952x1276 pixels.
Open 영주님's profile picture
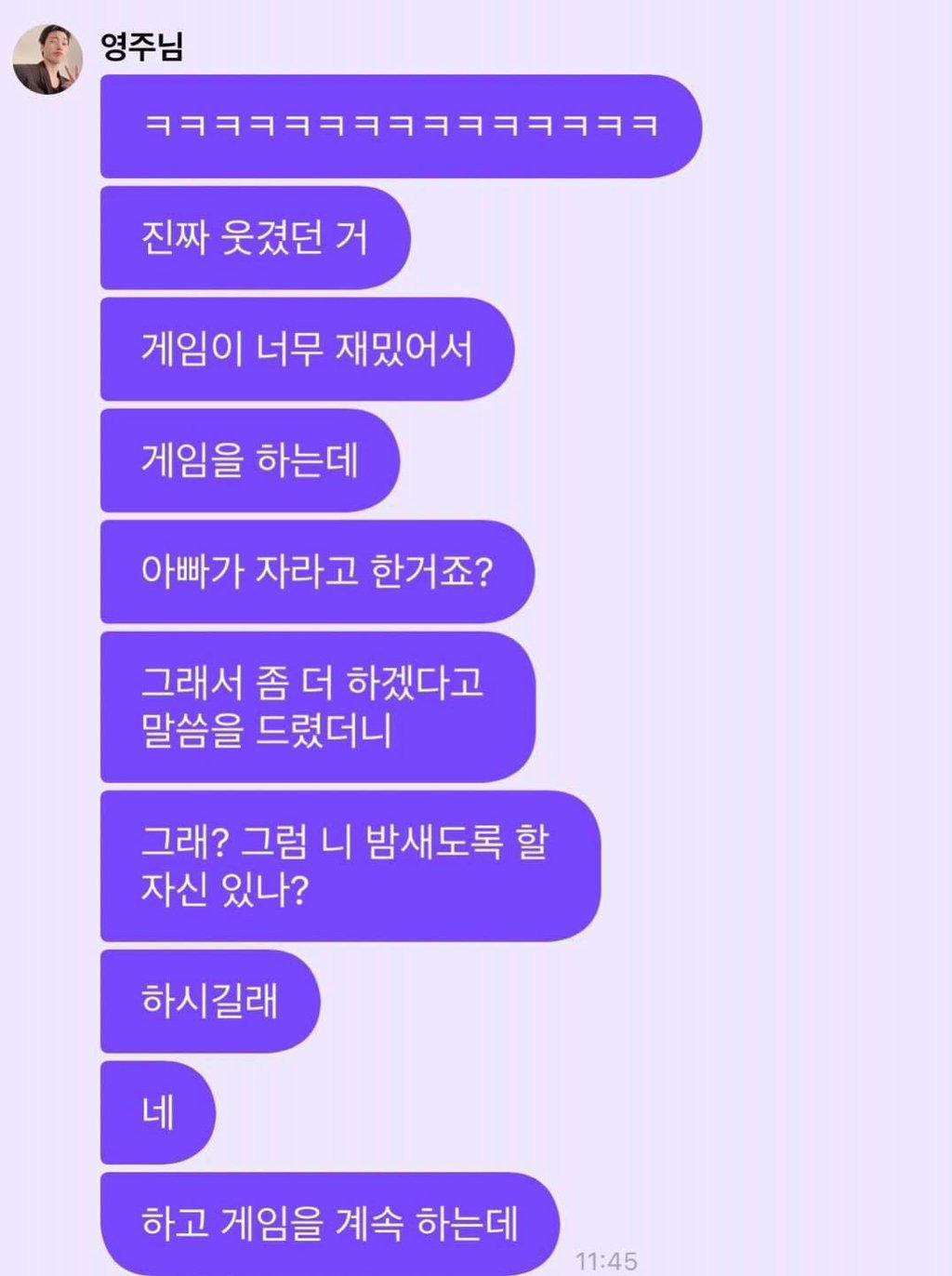(x=47, y=59)
